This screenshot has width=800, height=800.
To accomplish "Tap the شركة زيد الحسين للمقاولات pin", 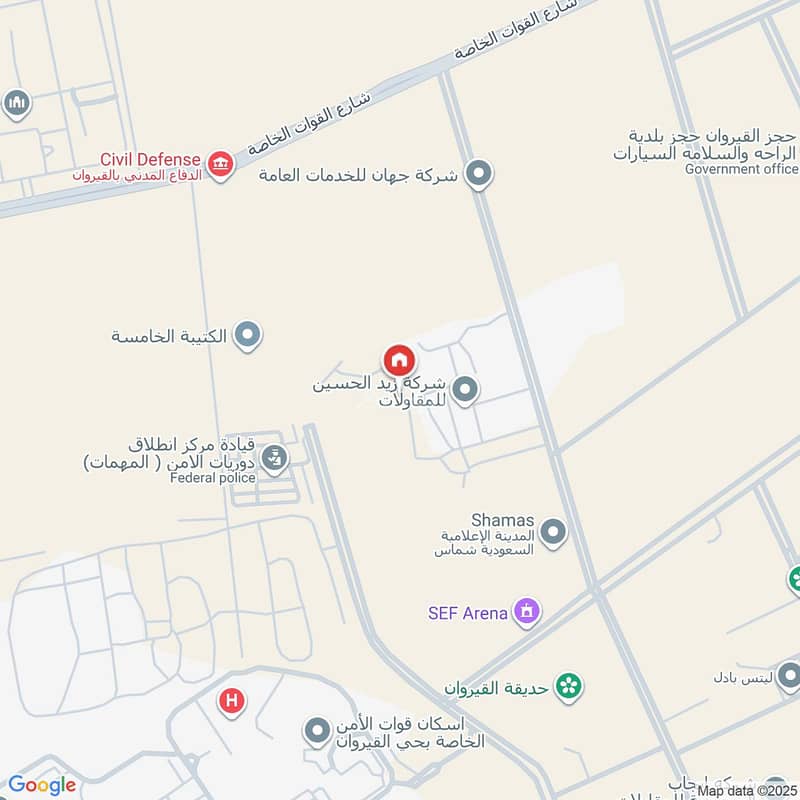I will point(465,390).
